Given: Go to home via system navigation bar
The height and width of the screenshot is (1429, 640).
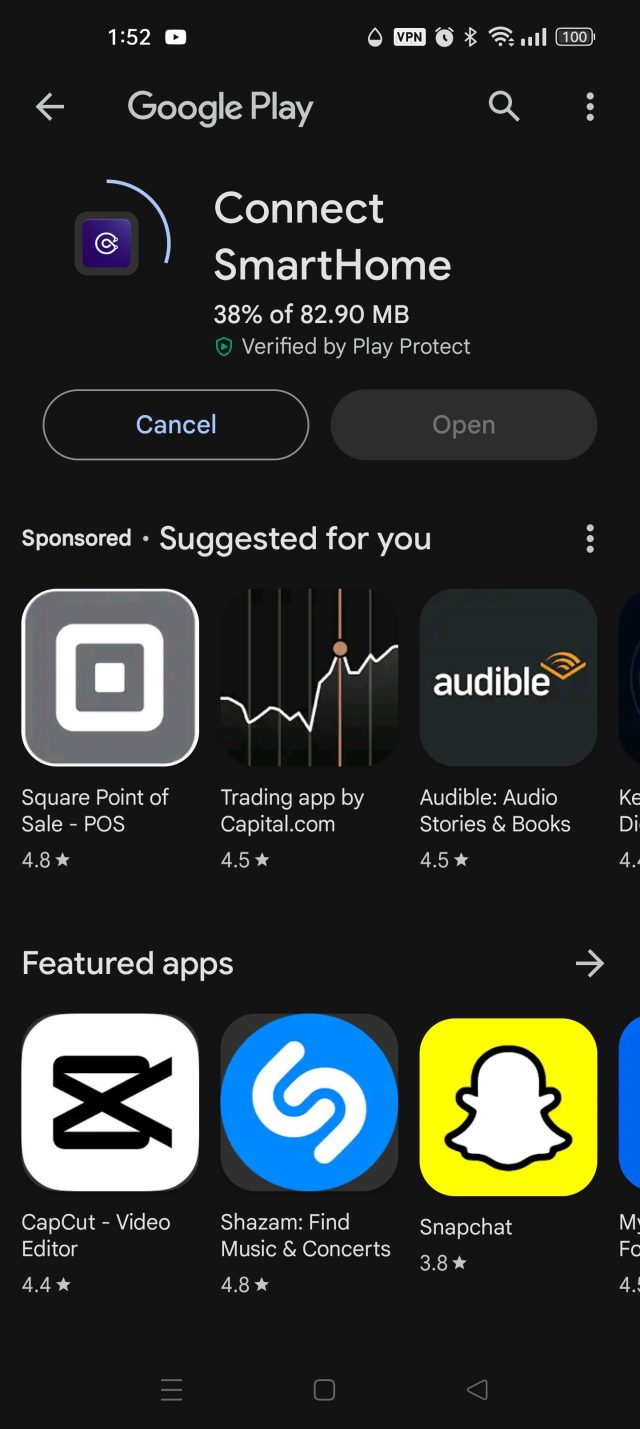Looking at the screenshot, I should (324, 1389).
